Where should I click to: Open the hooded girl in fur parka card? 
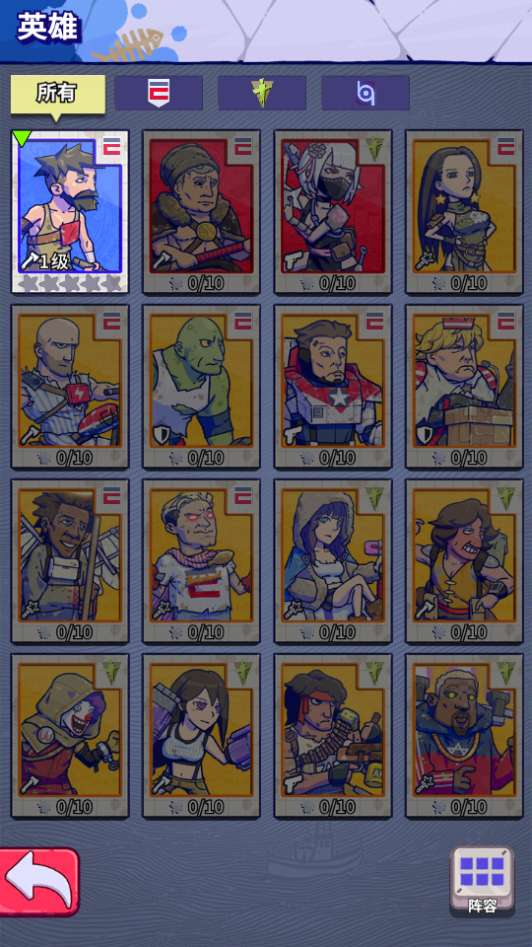(333, 561)
